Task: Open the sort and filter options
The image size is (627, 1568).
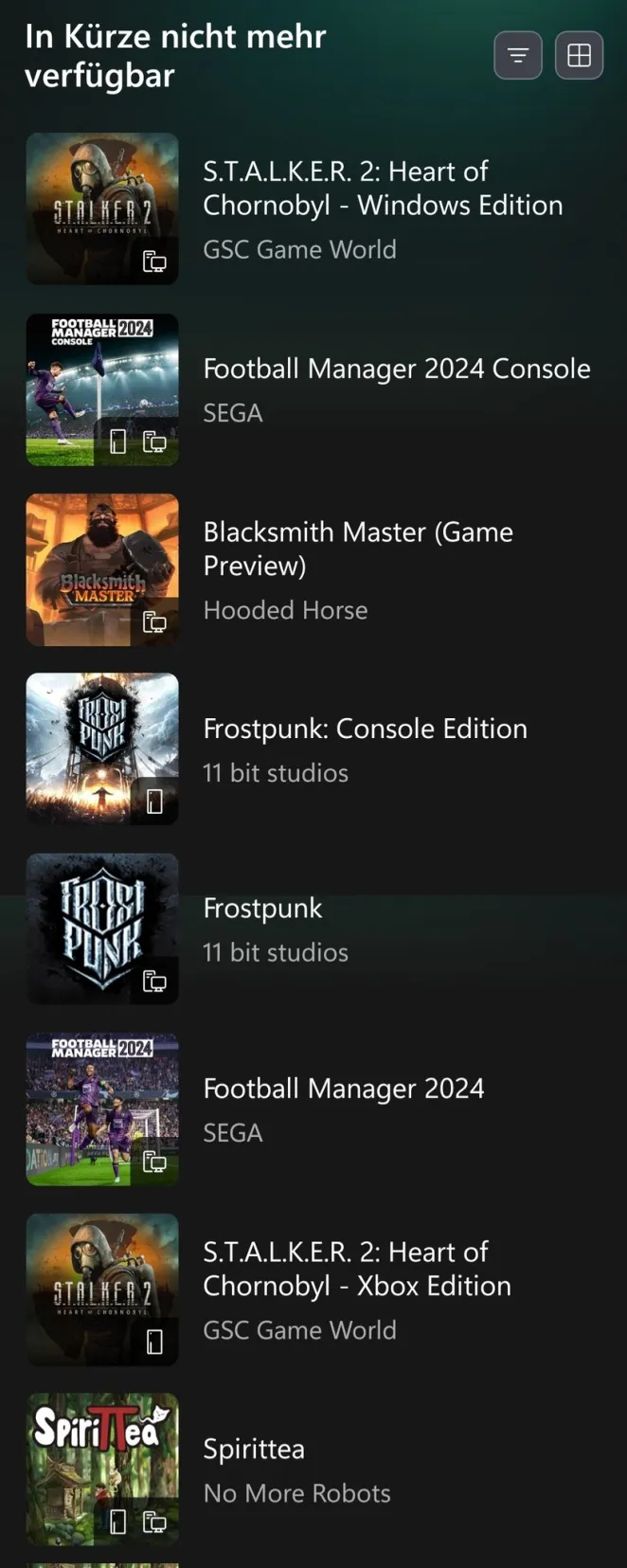Action: coord(518,56)
